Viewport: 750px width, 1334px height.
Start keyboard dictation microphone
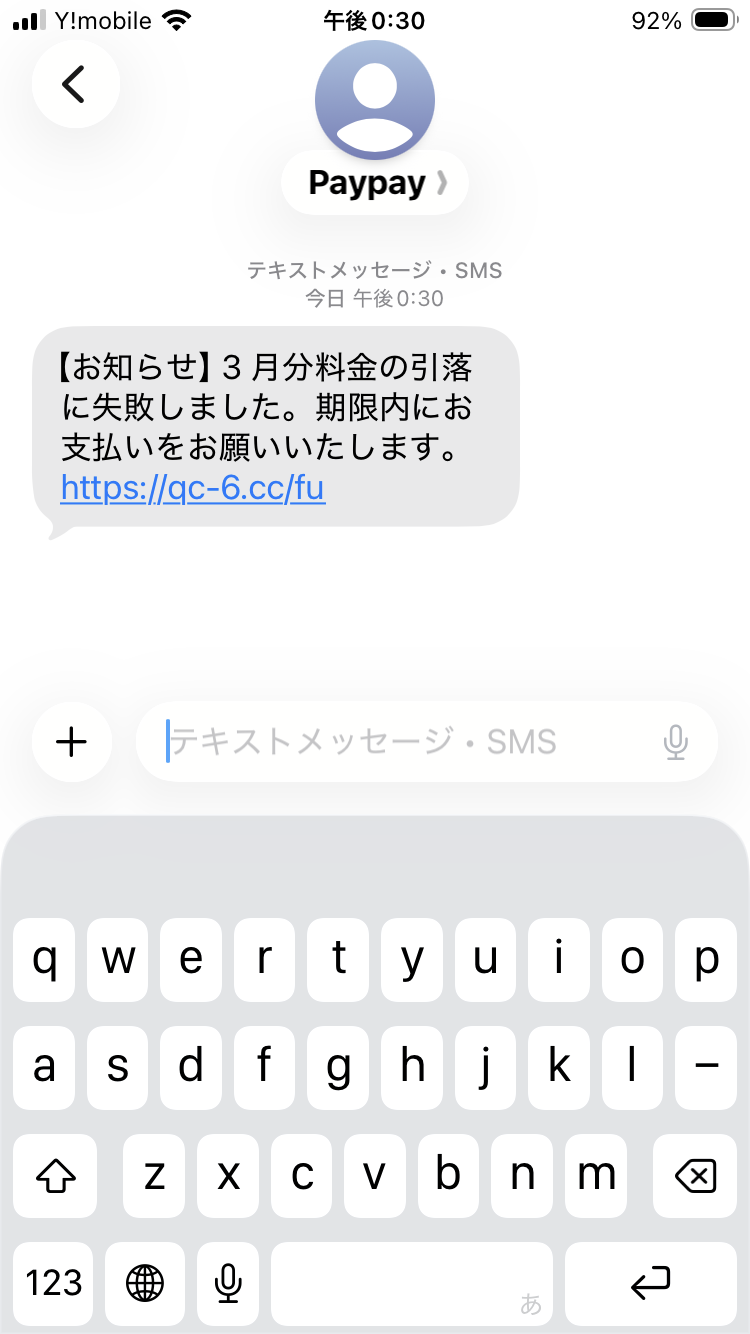[x=229, y=1283]
